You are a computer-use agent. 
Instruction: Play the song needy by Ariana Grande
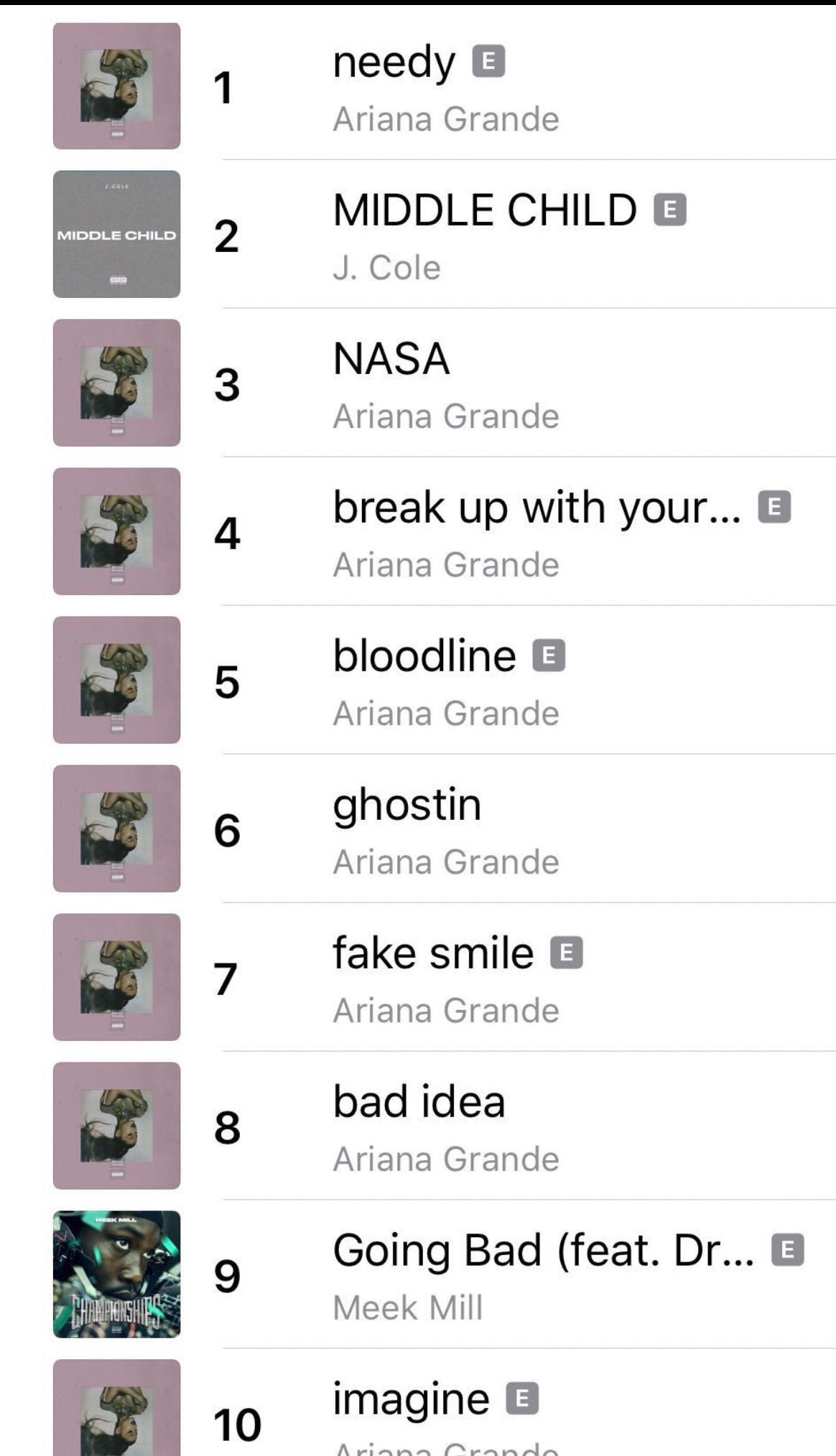(x=394, y=63)
